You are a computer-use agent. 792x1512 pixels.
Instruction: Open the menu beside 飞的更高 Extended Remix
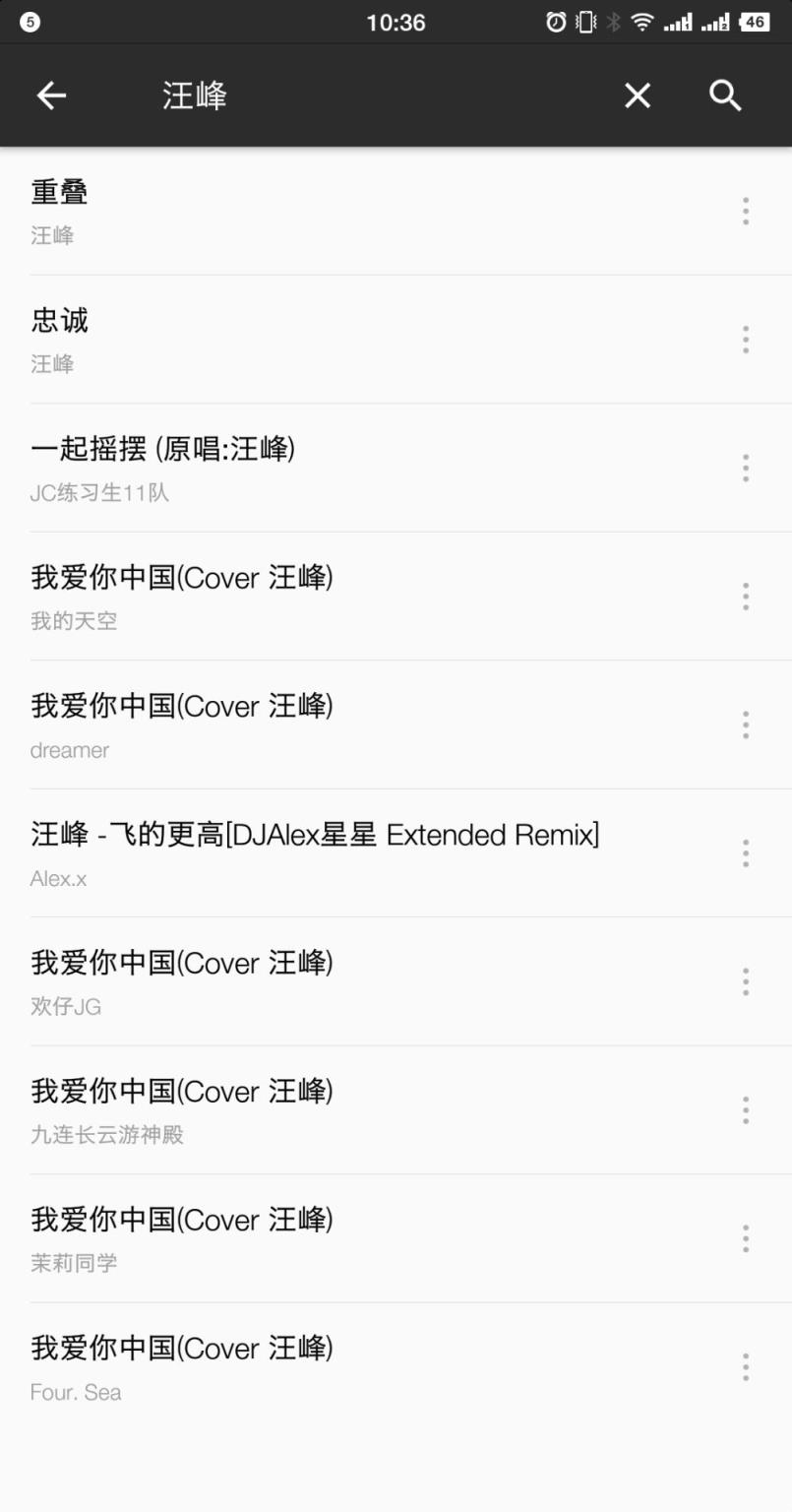745,853
